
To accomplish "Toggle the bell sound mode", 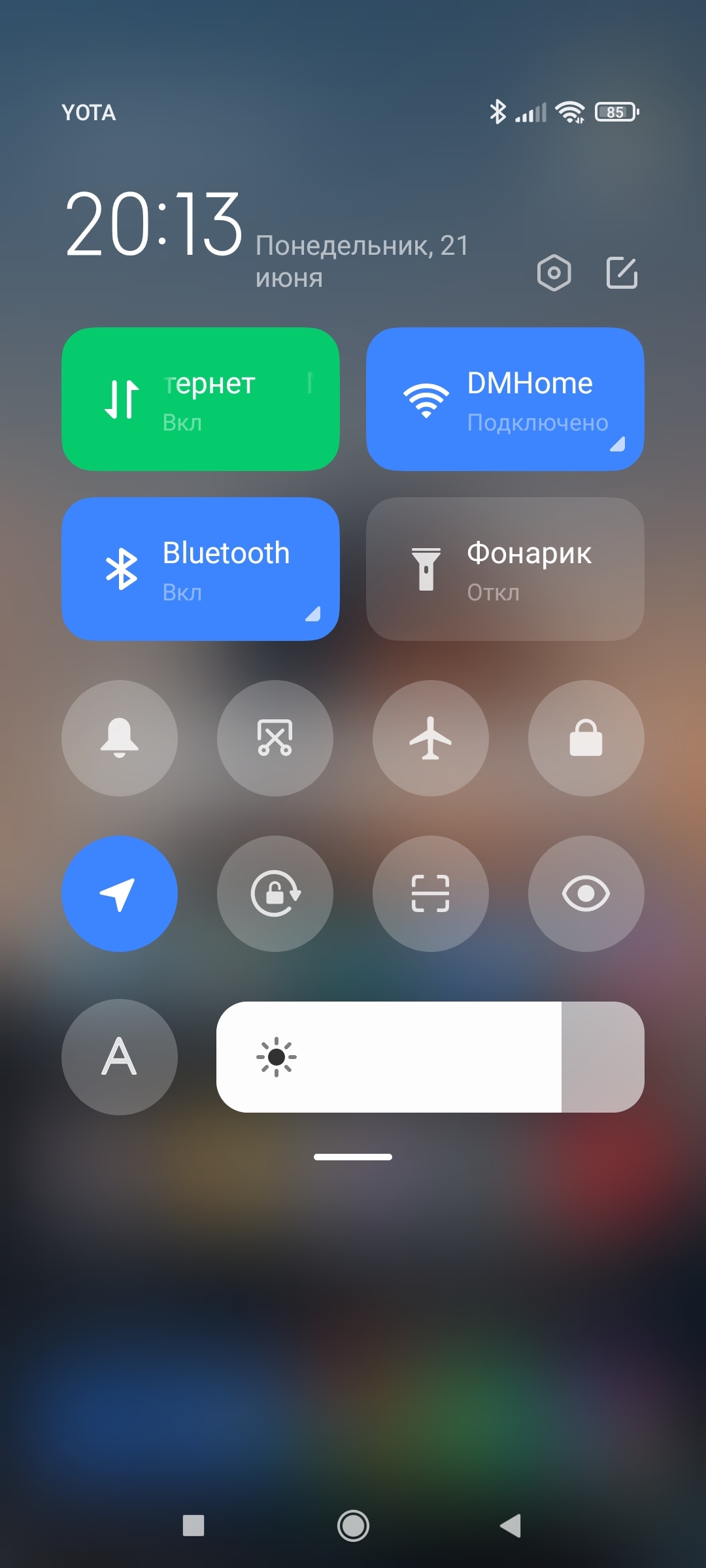I will point(120,738).
